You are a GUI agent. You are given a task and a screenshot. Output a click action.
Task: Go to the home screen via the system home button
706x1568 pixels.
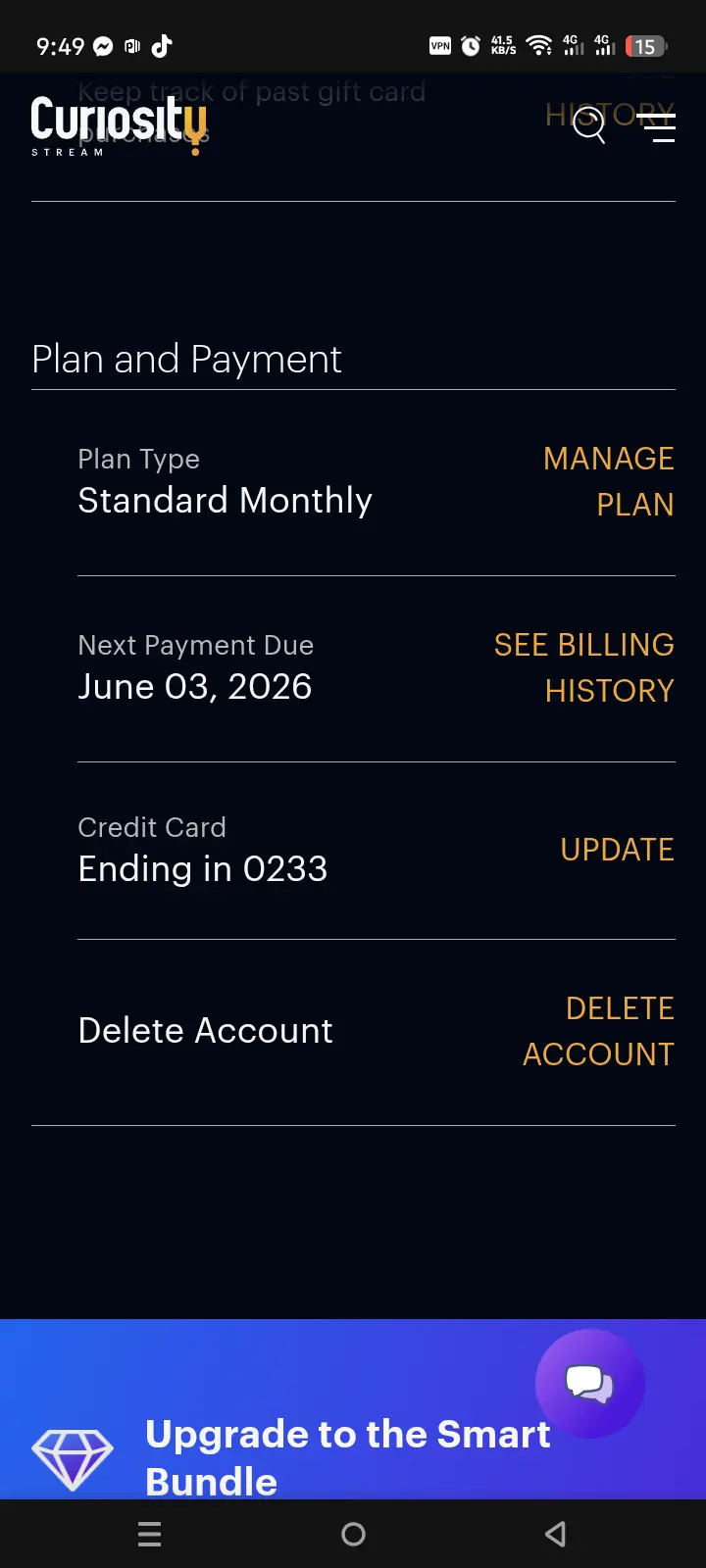tap(353, 1534)
